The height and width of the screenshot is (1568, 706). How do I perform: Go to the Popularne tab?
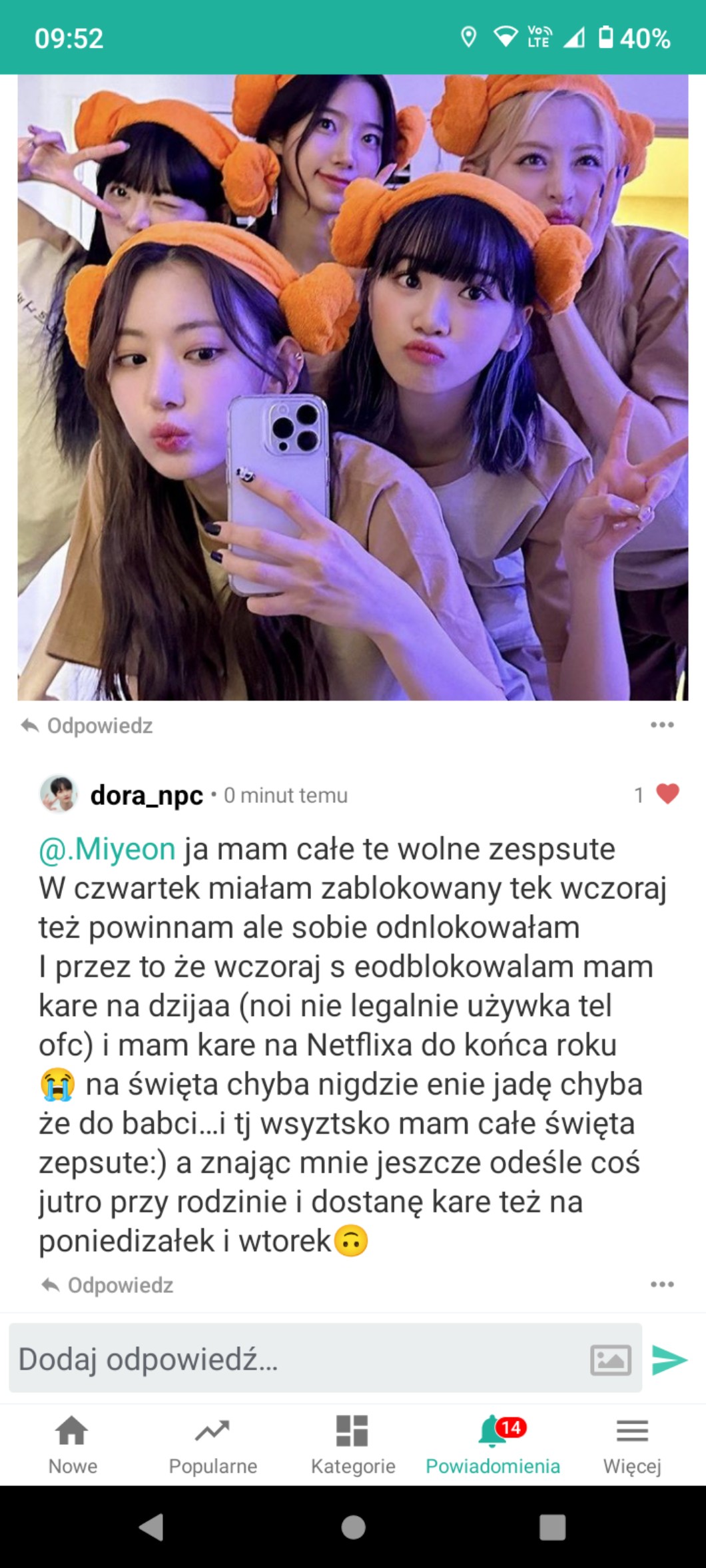212,1444
